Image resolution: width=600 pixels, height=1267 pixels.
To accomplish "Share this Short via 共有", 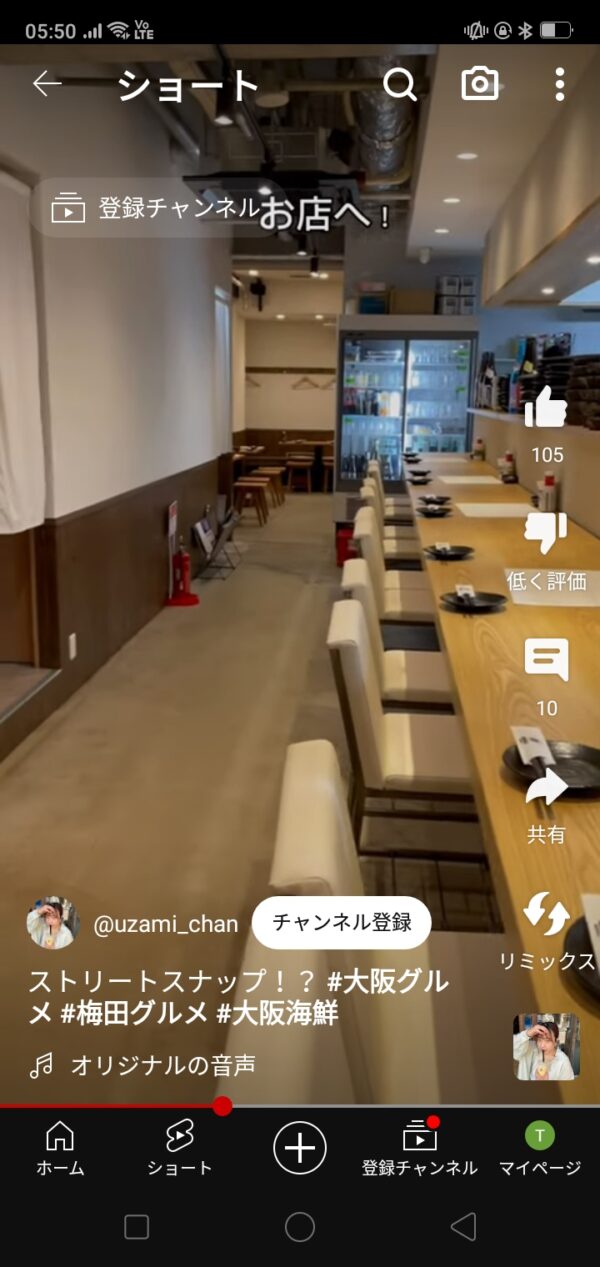I will point(546,790).
